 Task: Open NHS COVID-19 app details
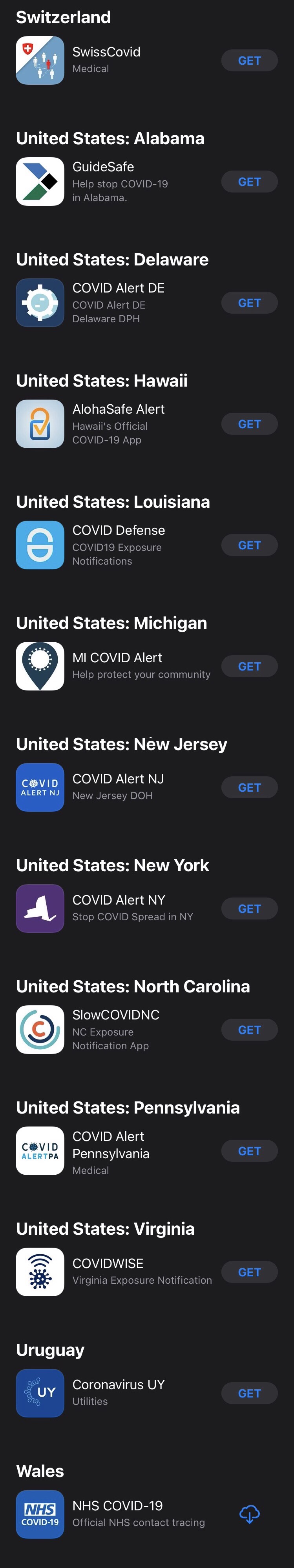118,1506
